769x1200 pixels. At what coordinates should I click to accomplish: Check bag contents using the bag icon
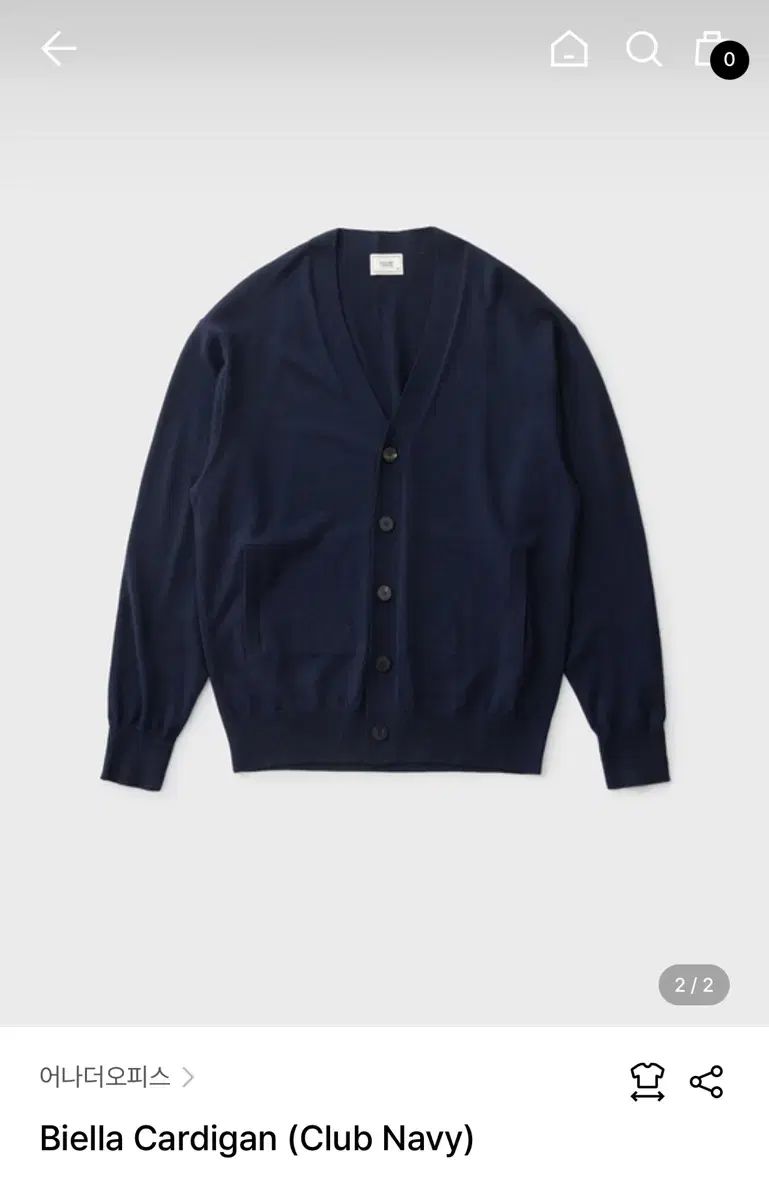[711, 47]
